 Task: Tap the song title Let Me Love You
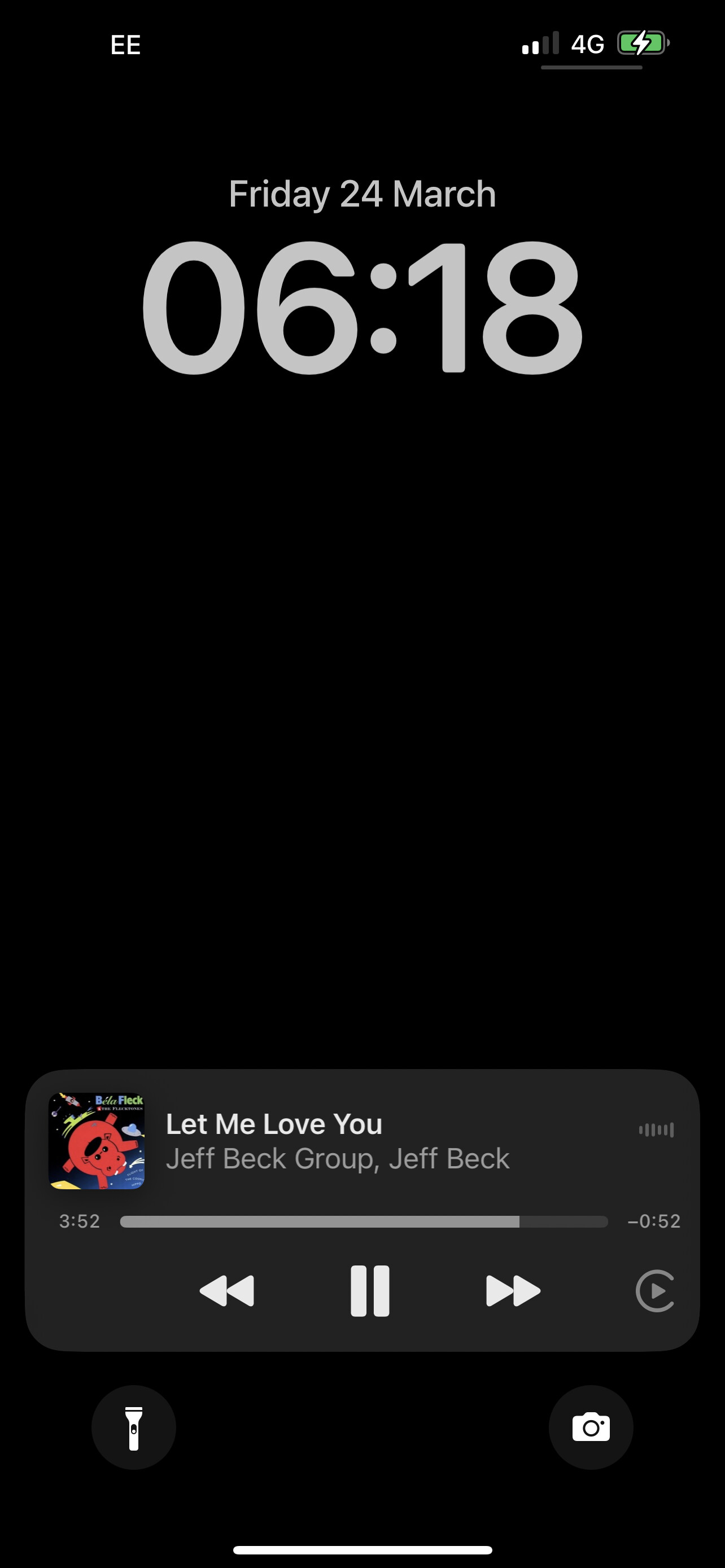click(x=273, y=1123)
